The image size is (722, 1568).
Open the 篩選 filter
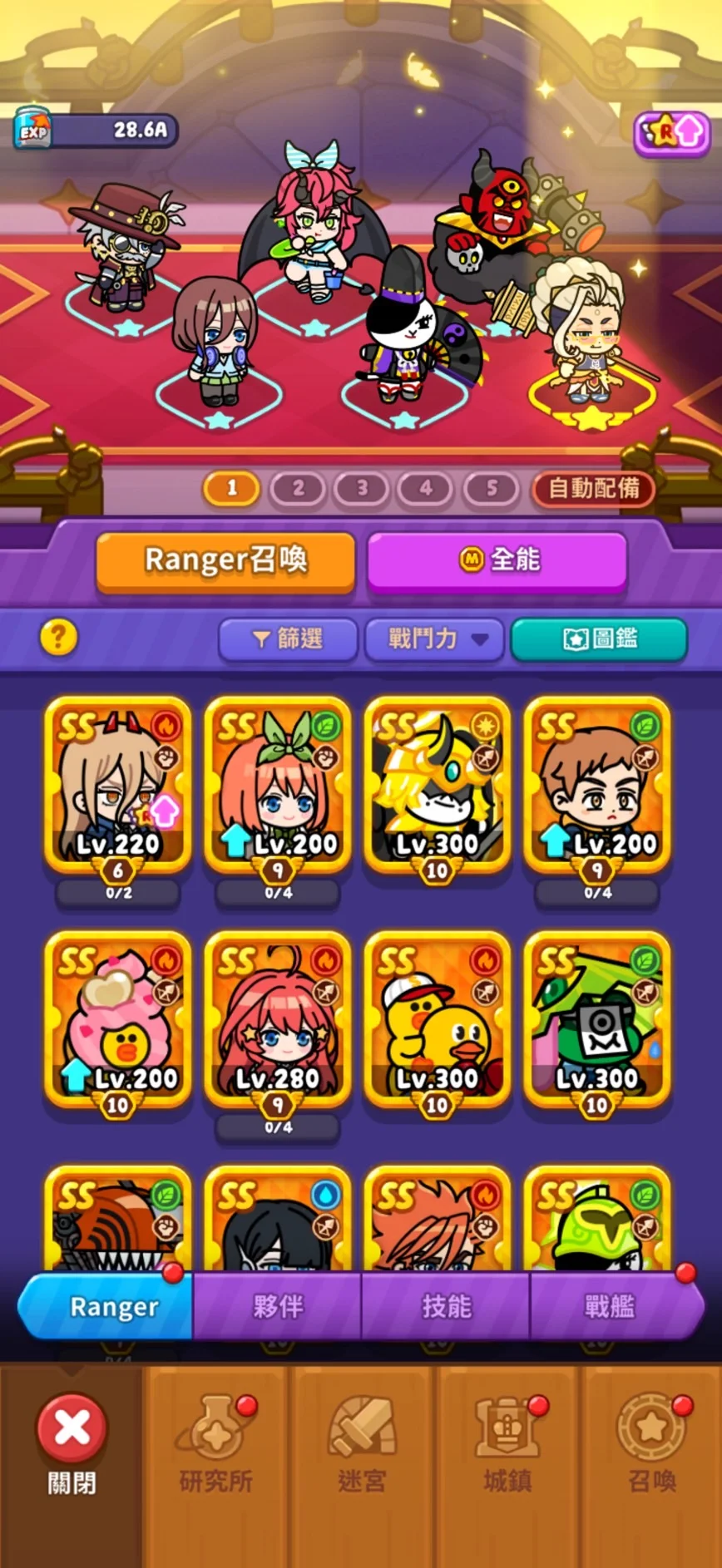(288, 639)
